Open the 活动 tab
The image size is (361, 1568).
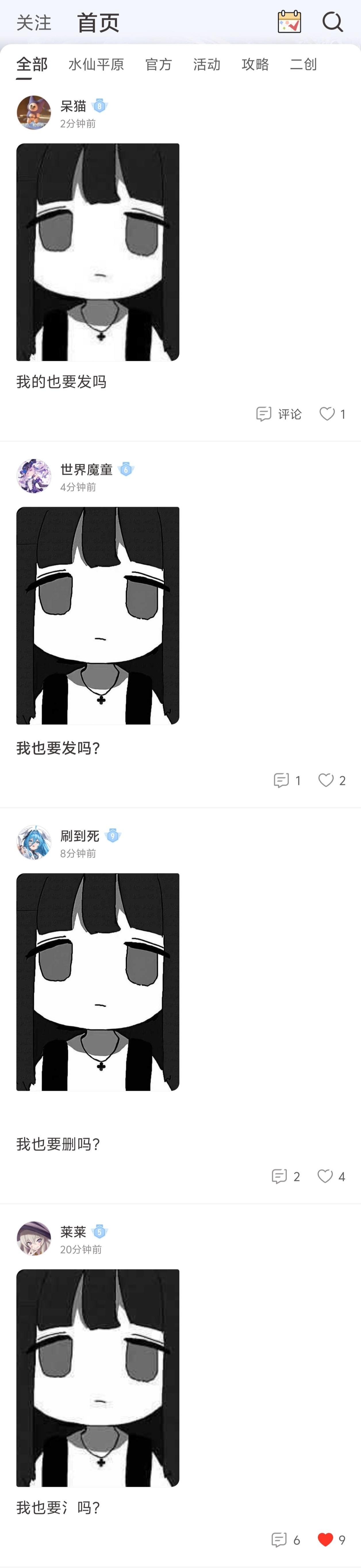click(207, 64)
